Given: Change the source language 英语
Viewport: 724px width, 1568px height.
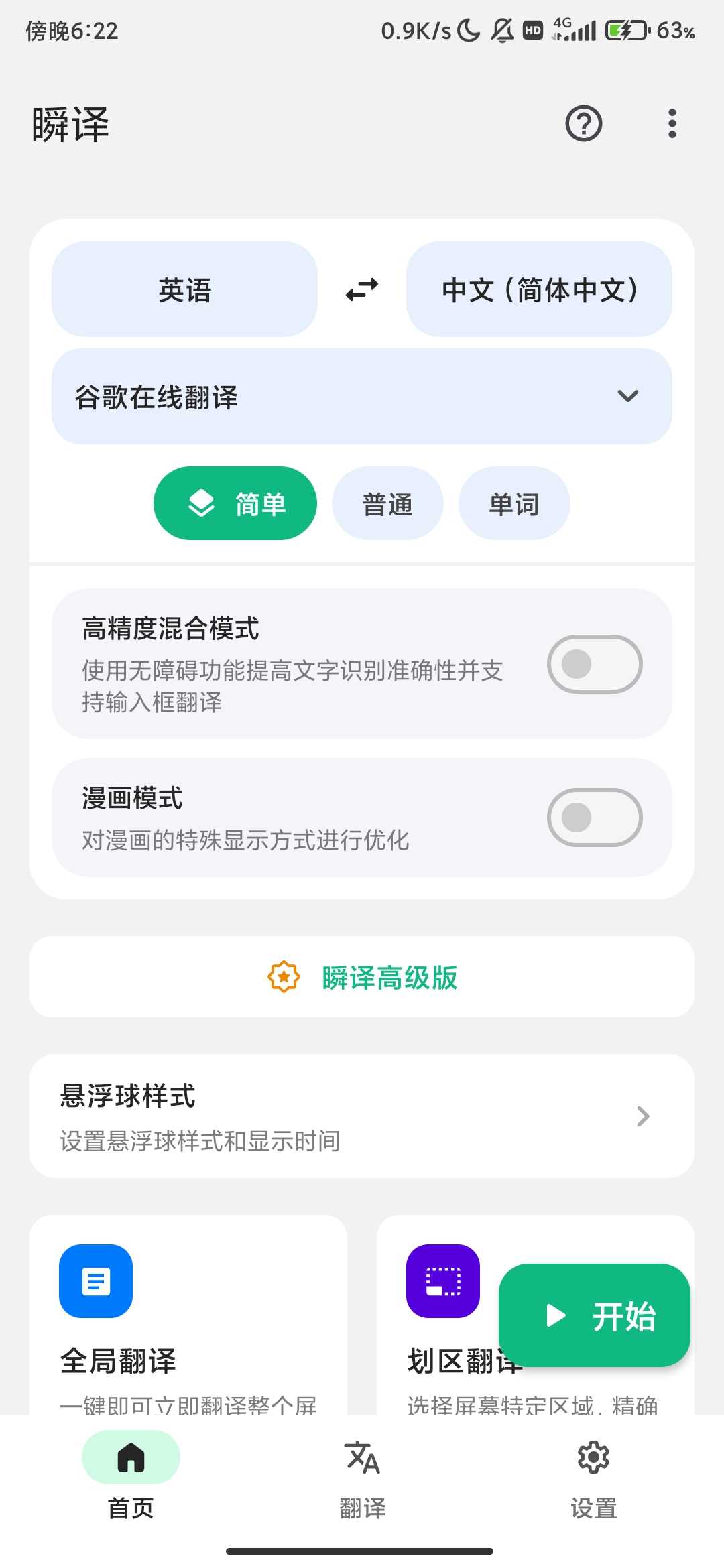Looking at the screenshot, I should point(184,289).
